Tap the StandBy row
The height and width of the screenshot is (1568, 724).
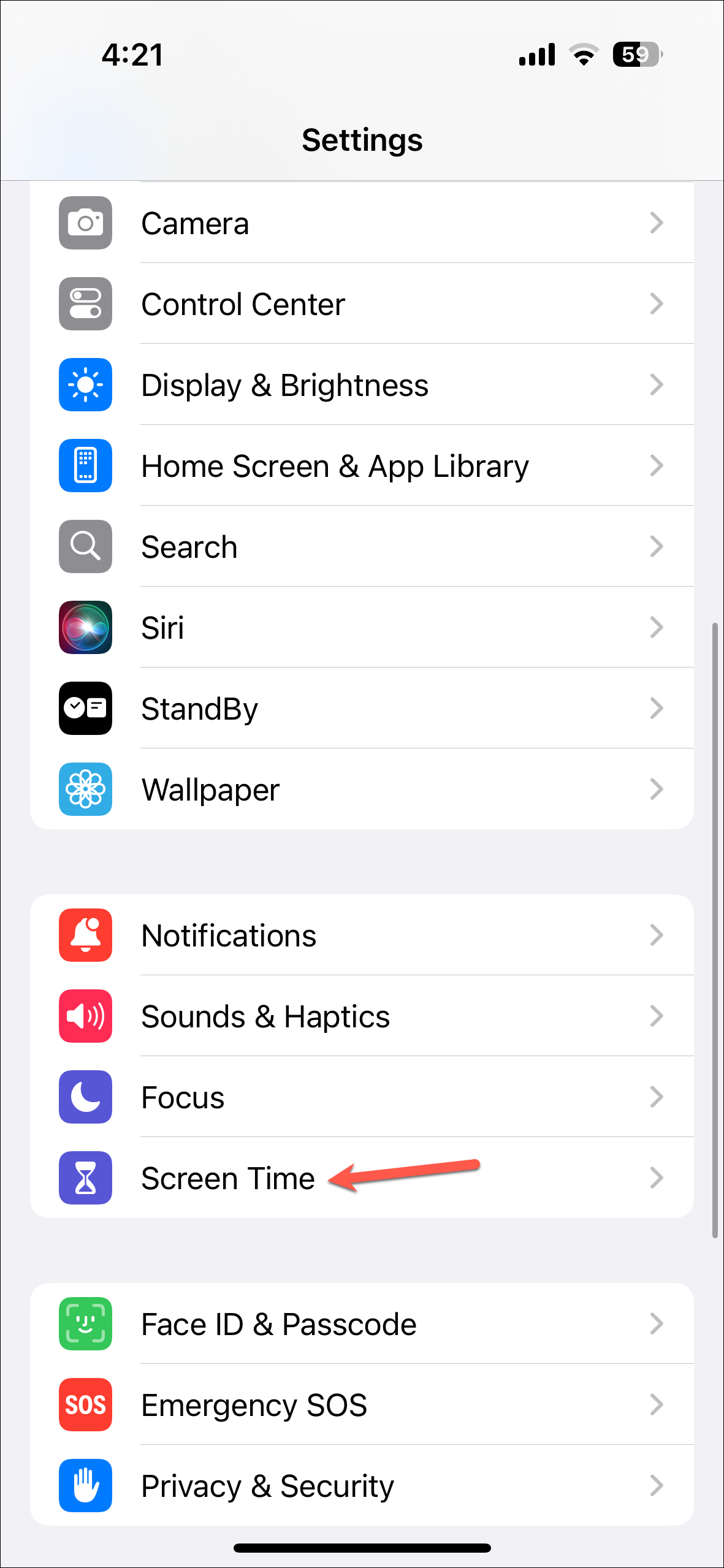362,709
